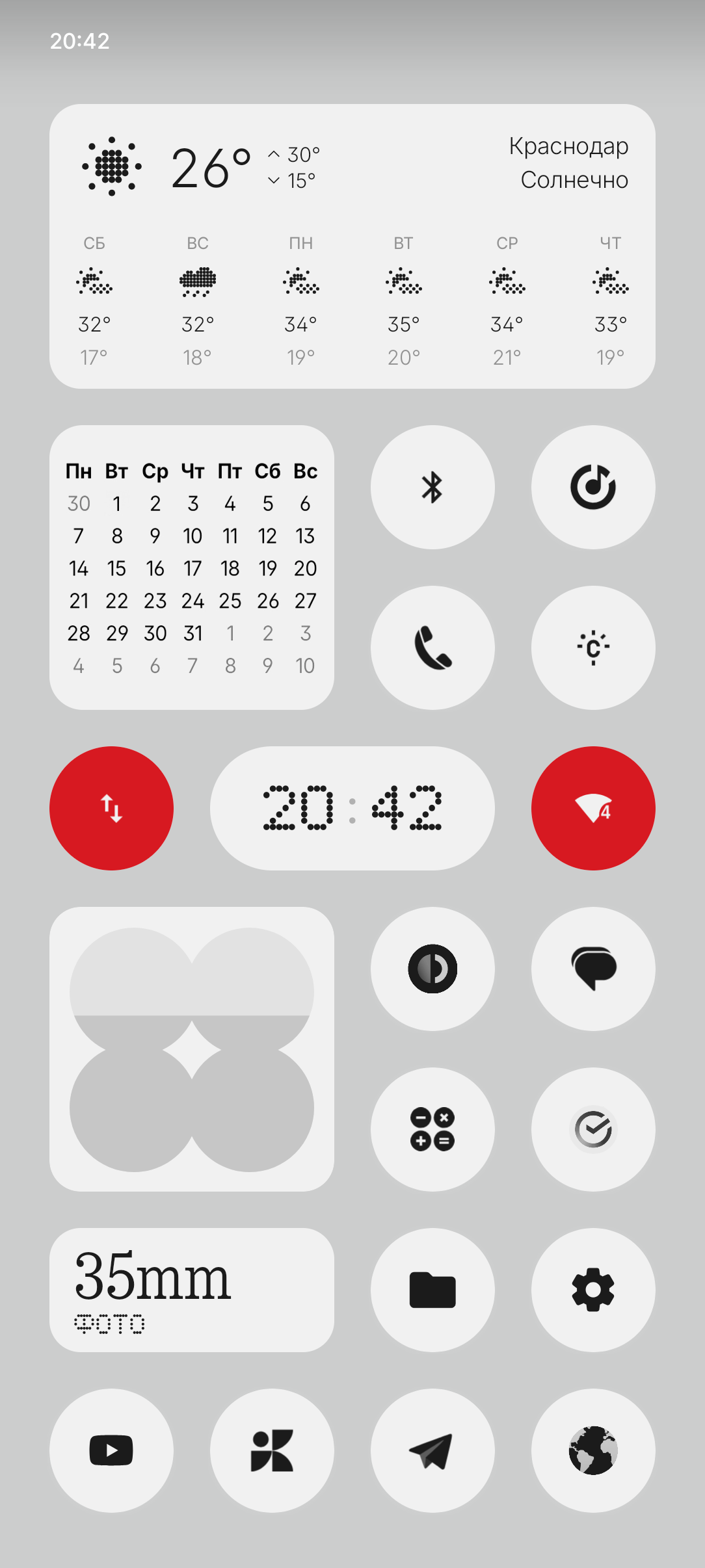Open the messages chat bubble app

[x=592, y=969]
